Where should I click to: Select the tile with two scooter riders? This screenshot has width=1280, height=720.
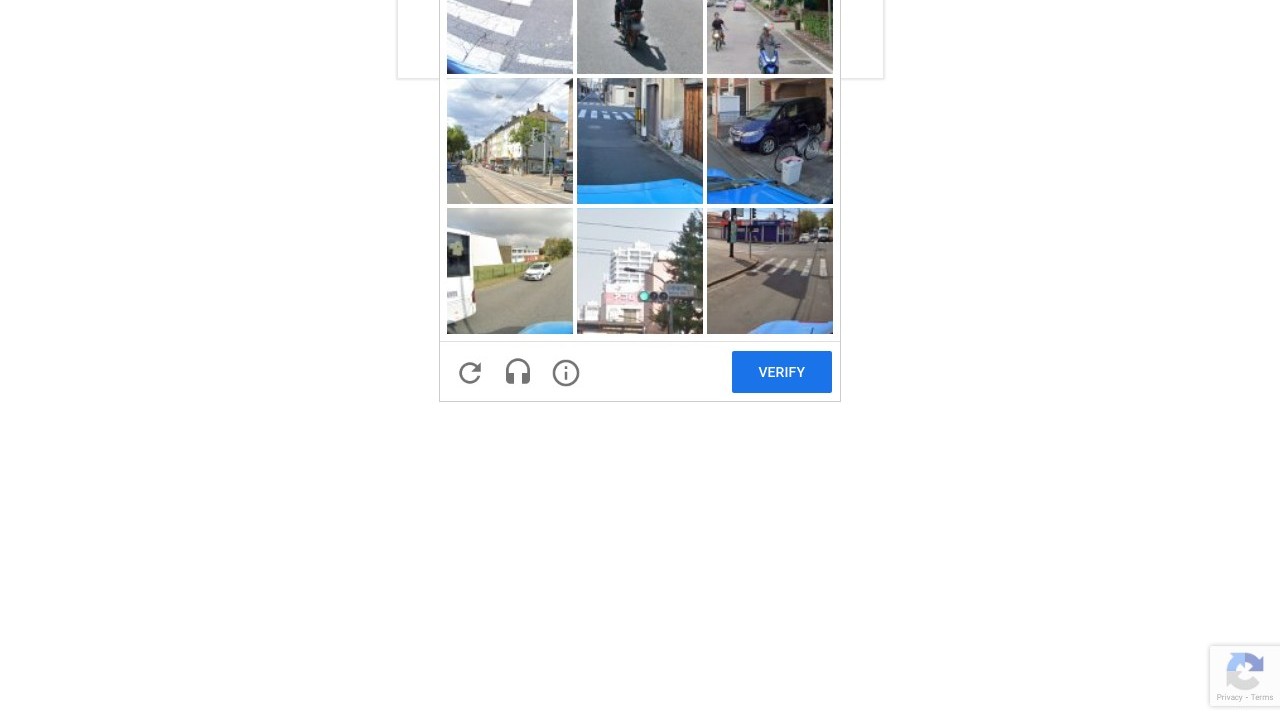770,37
